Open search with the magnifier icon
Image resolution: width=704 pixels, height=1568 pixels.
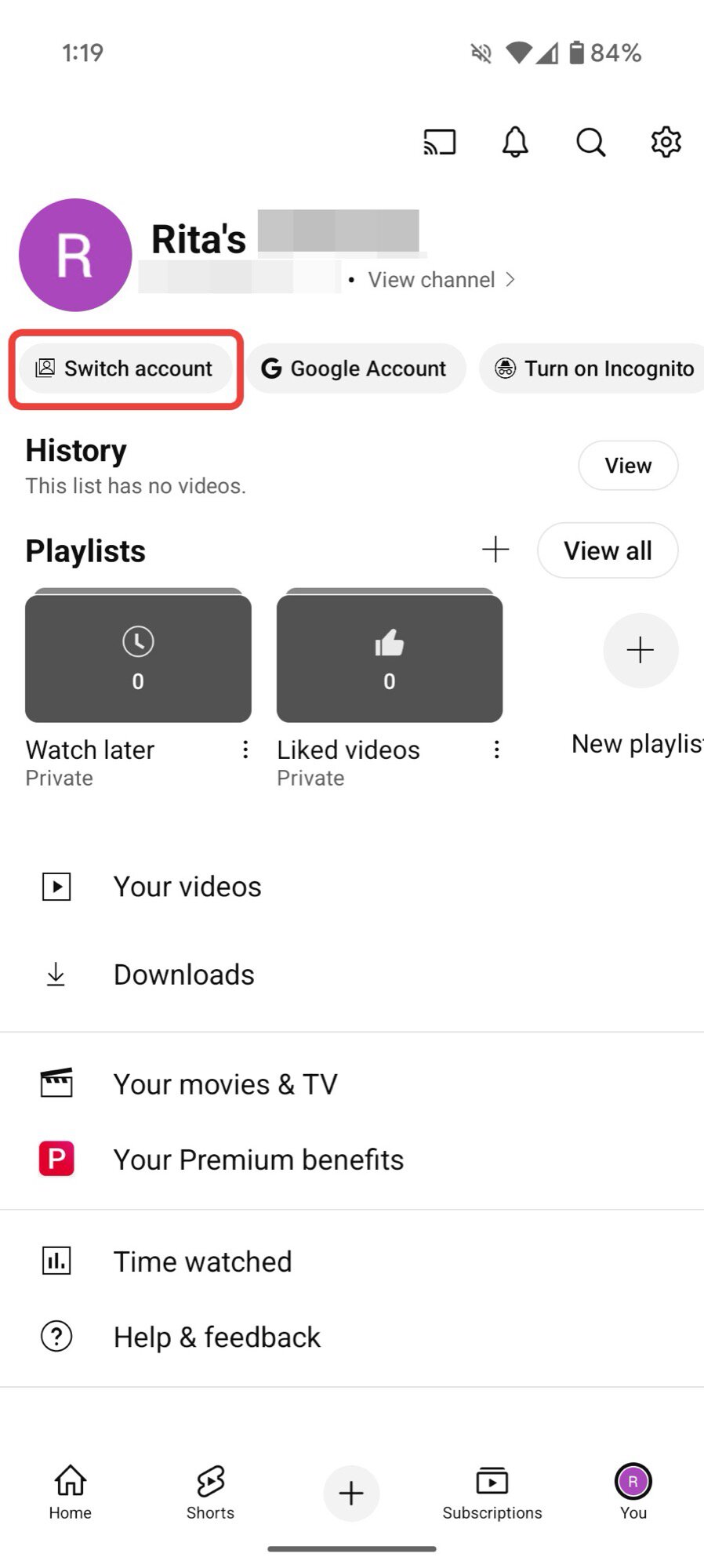[590, 142]
